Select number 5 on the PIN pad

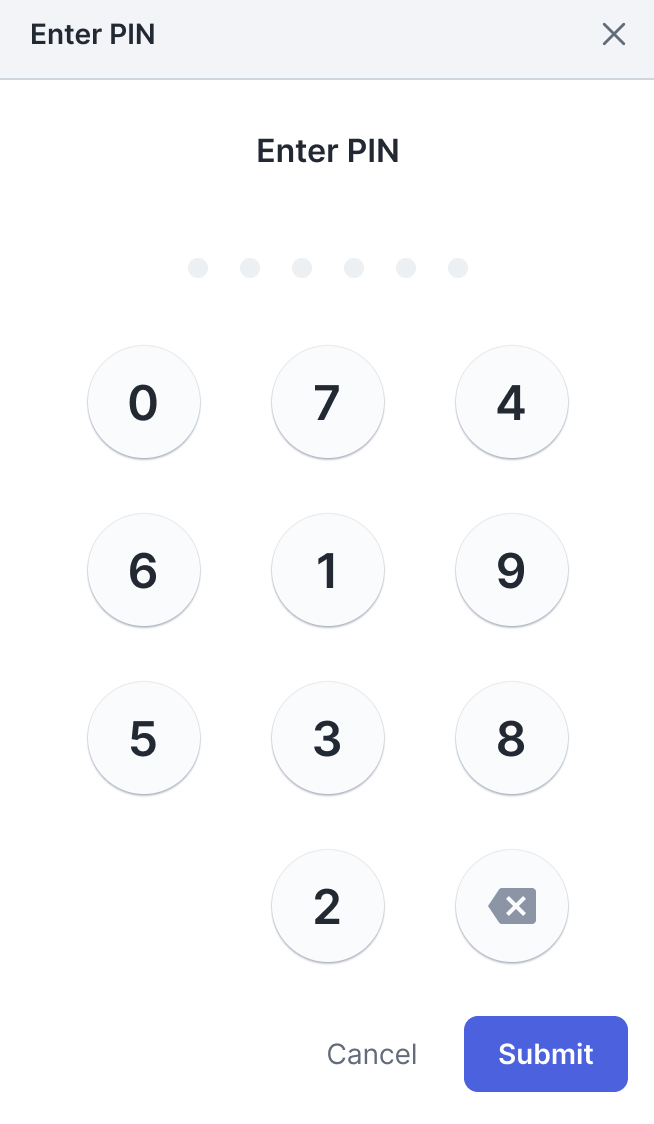click(x=144, y=738)
